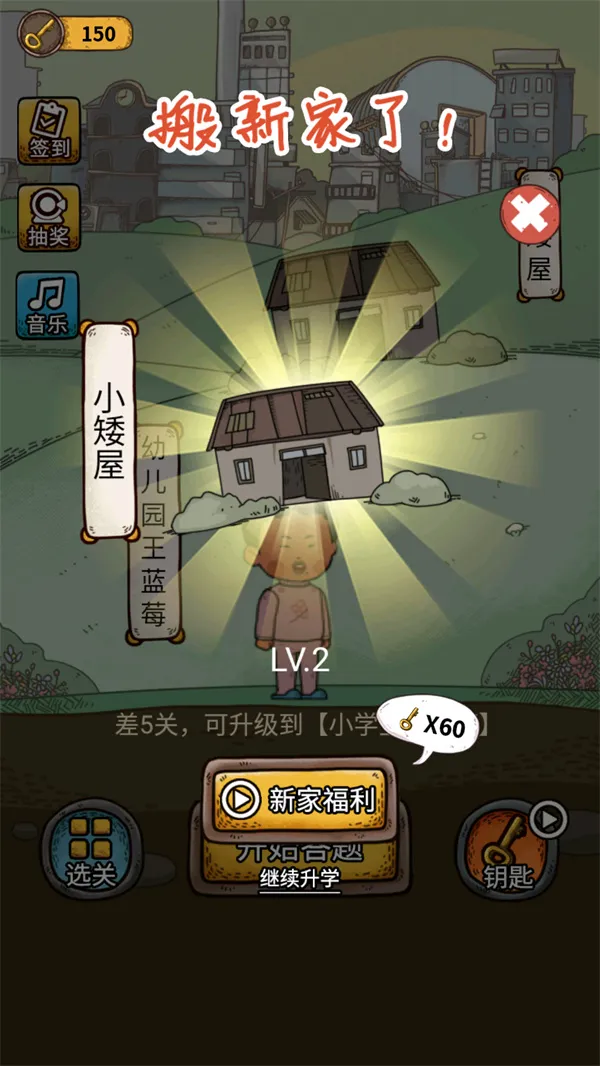Claim the 新家福利 video reward
The width and height of the screenshot is (600, 1066).
tap(301, 798)
